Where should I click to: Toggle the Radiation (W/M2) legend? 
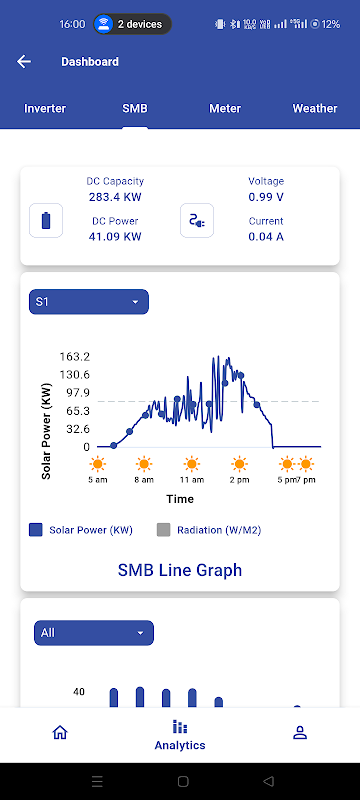point(209,530)
